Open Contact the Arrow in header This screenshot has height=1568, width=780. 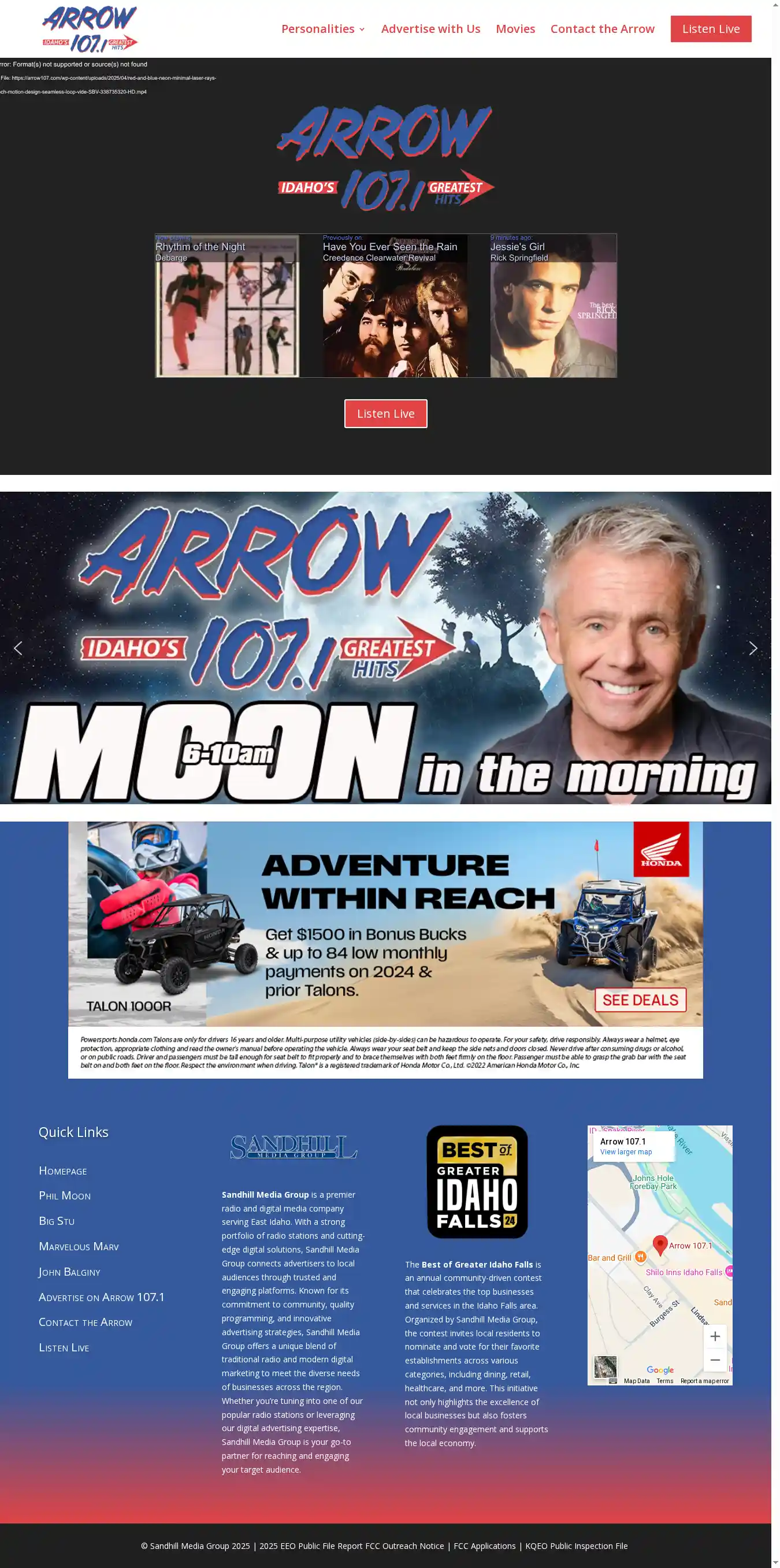601,29
